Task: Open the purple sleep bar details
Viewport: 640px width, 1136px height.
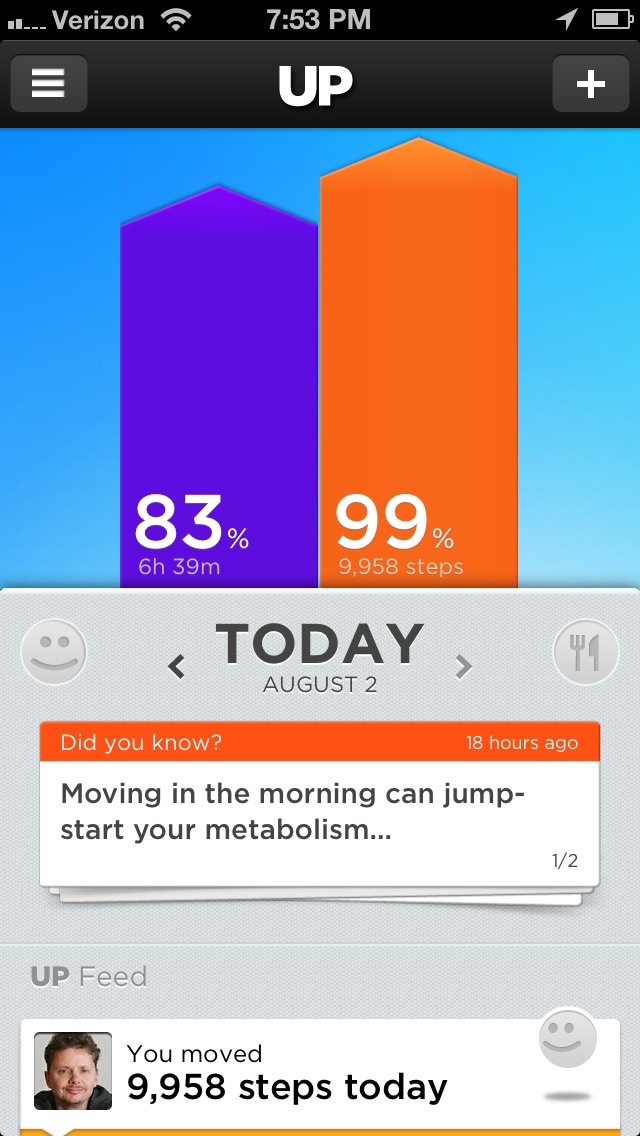Action: tap(219, 400)
